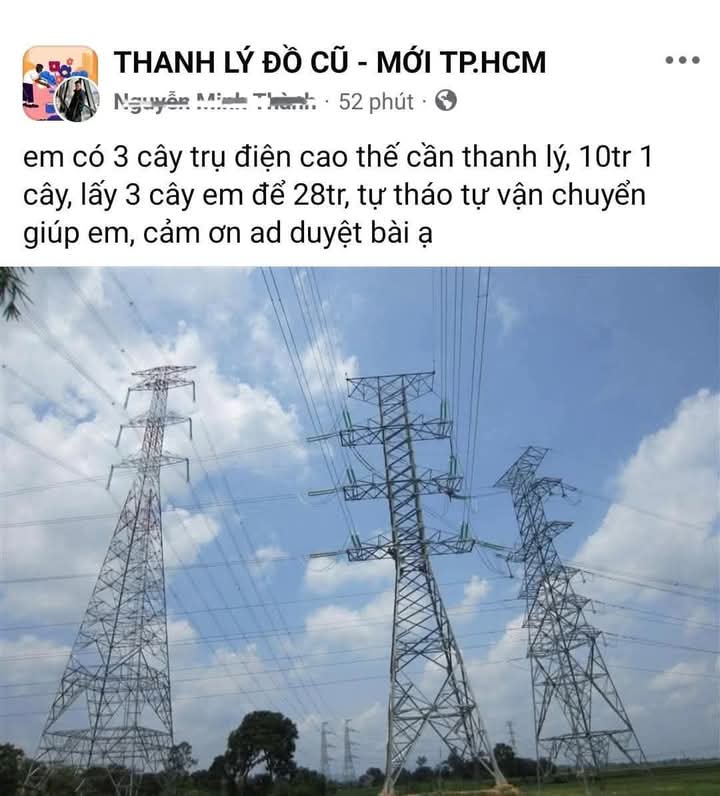View the poster's profile by name
The image size is (720, 796).
pyautogui.click(x=215, y=101)
